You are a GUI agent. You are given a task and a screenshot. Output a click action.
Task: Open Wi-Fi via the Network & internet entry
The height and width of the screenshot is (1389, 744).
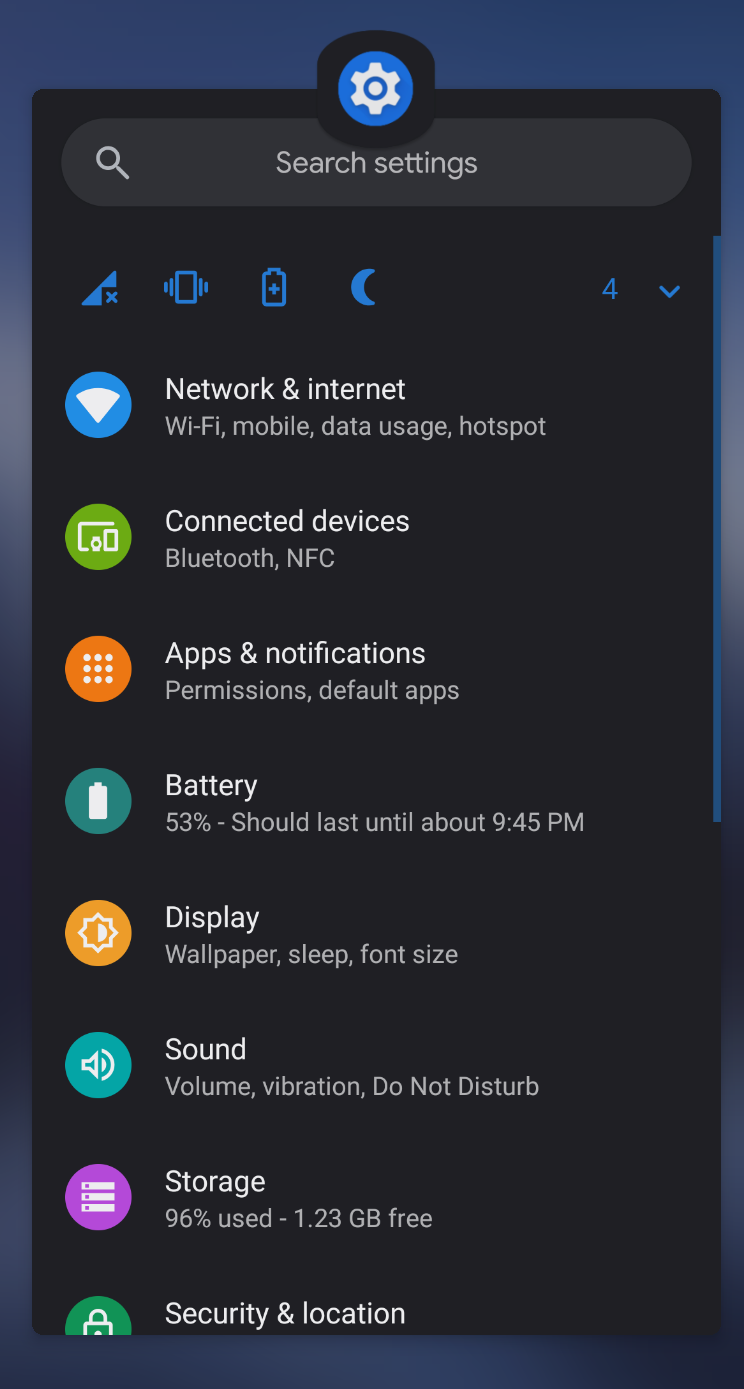tap(285, 389)
